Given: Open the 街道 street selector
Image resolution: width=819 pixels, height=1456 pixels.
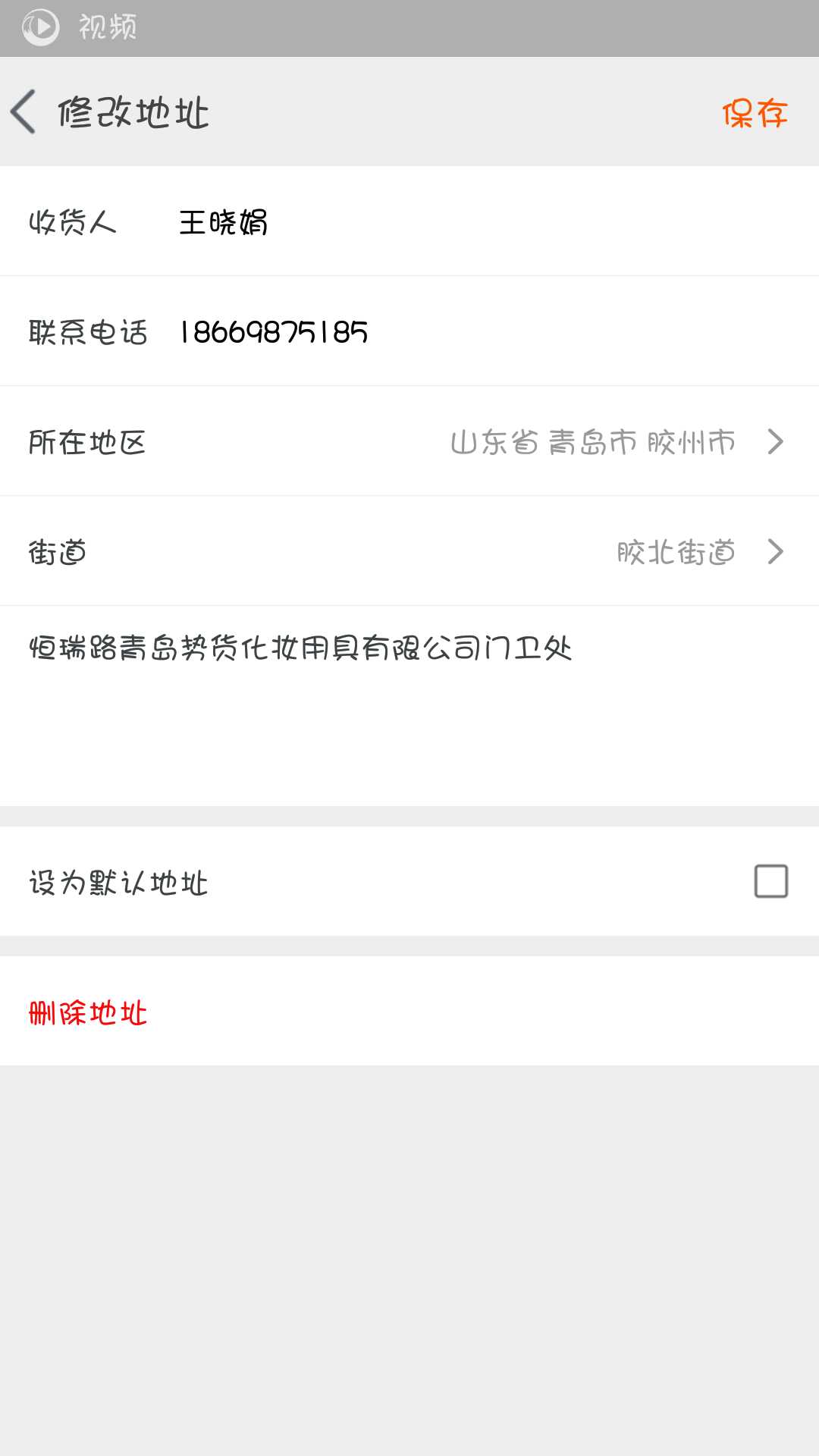Looking at the screenshot, I should [x=409, y=551].
